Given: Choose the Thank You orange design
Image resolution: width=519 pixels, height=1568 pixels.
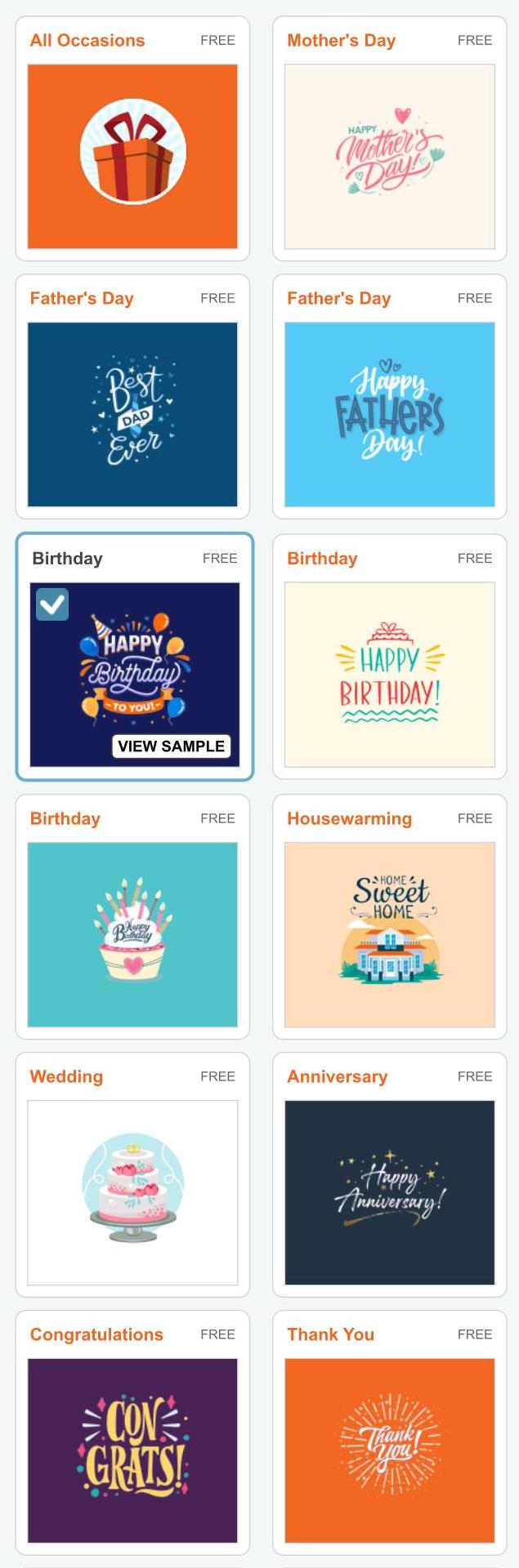Looking at the screenshot, I should [x=389, y=1450].
